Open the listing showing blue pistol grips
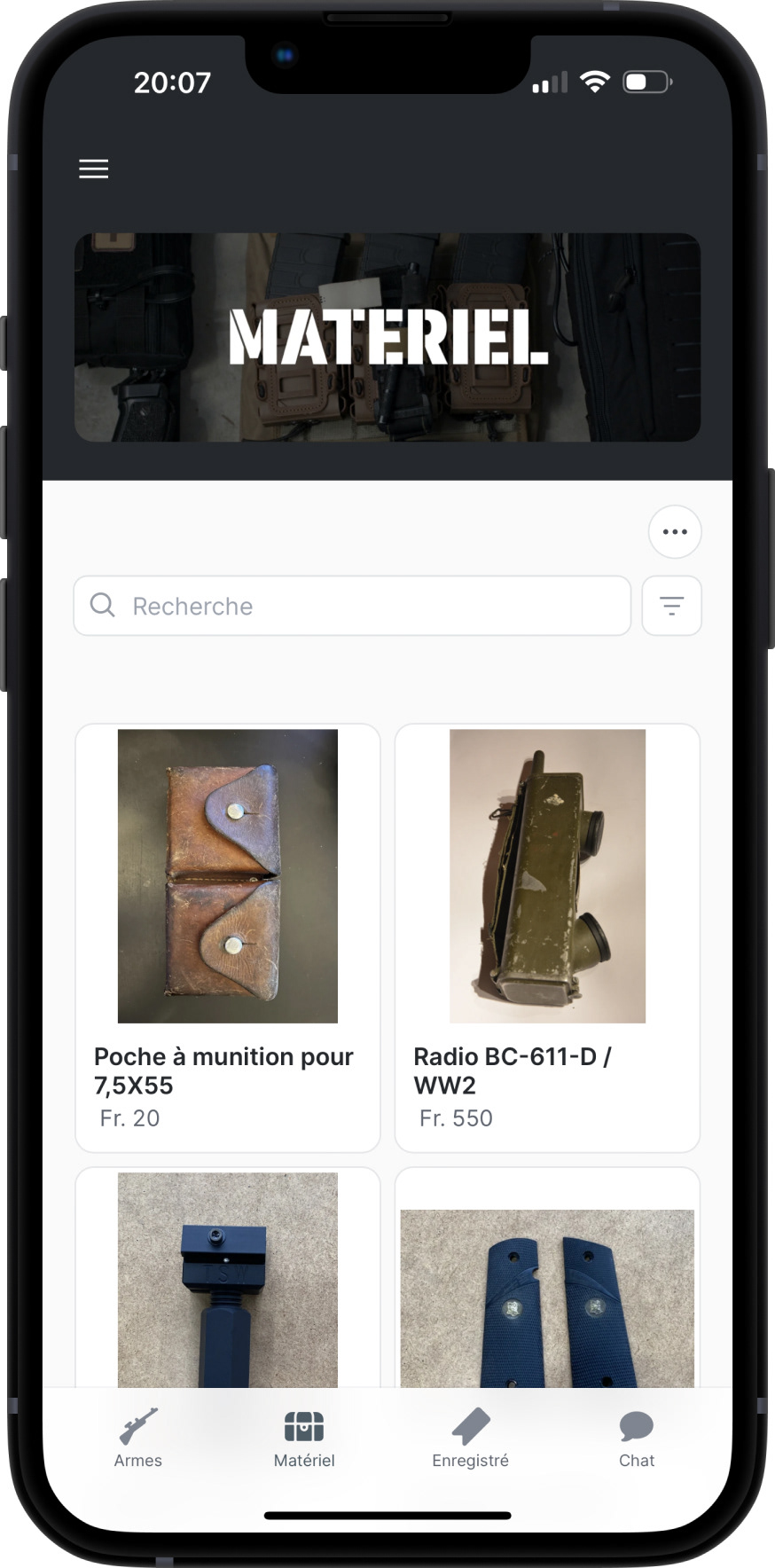The image size is (775, 1568). (x=547, y=1278)
